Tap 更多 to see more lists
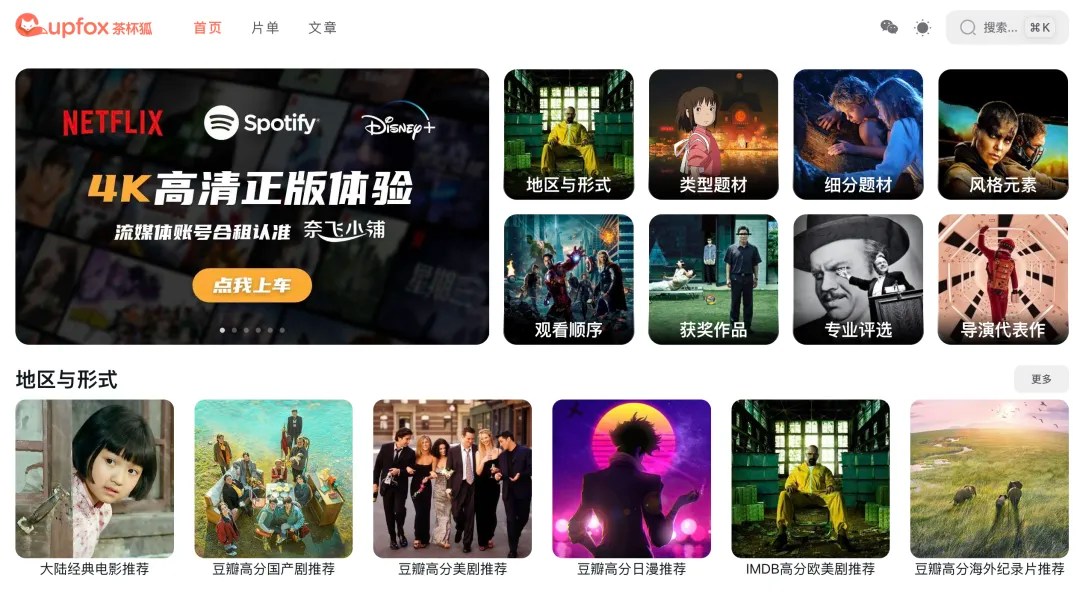 [x=1041, y=379]
